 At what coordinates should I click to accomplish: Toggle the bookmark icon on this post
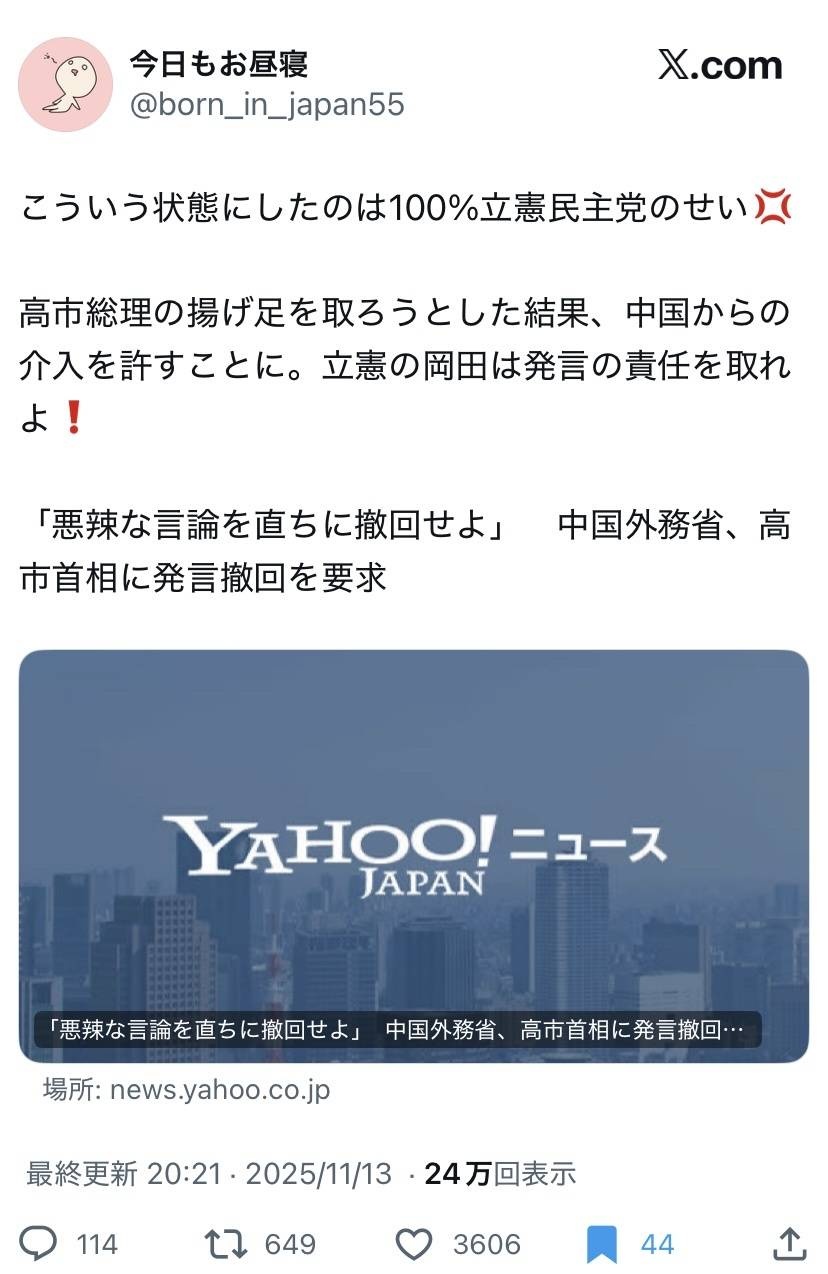click(602, 1243)
